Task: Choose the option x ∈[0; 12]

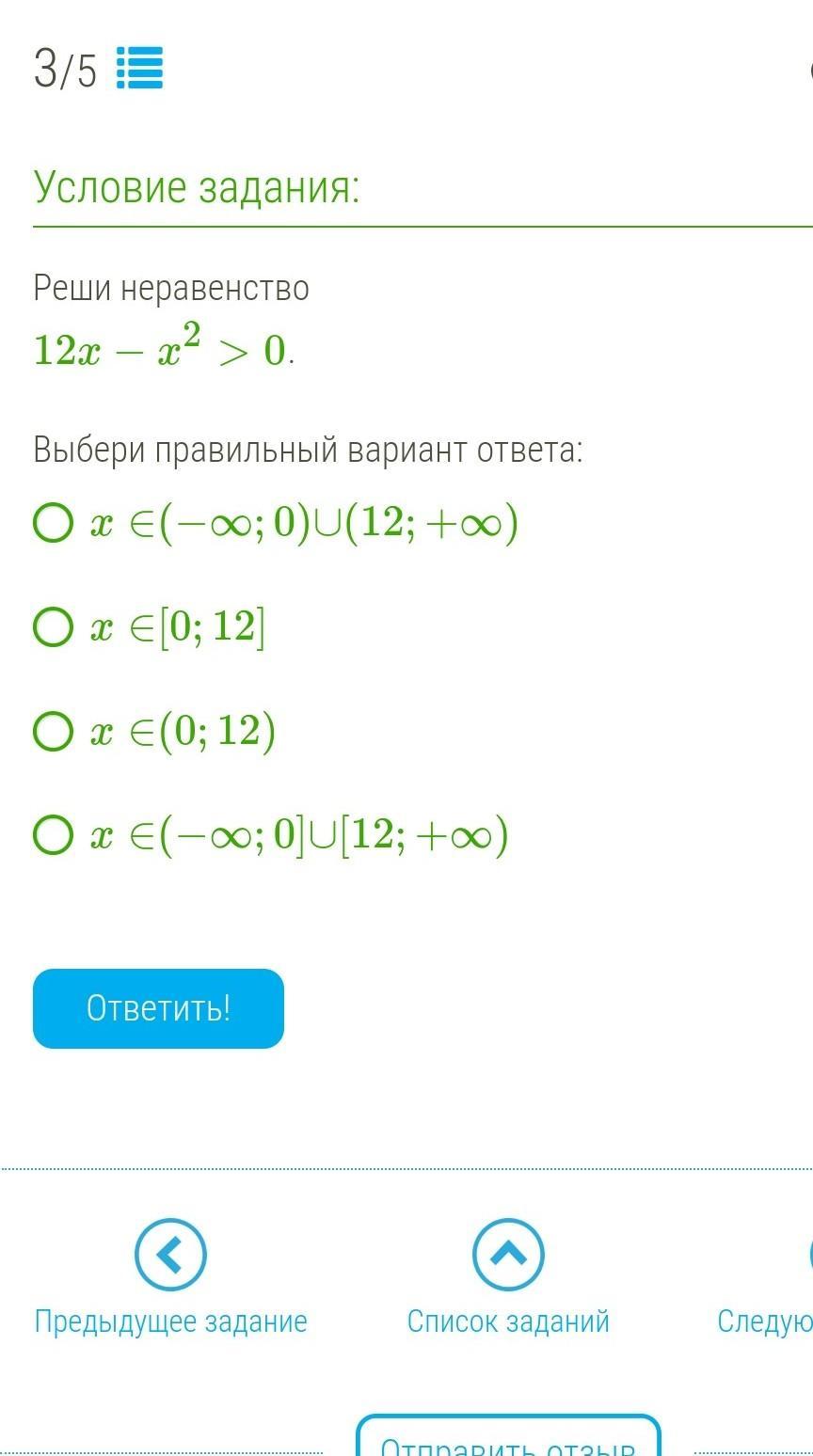Action: point(150,627)
